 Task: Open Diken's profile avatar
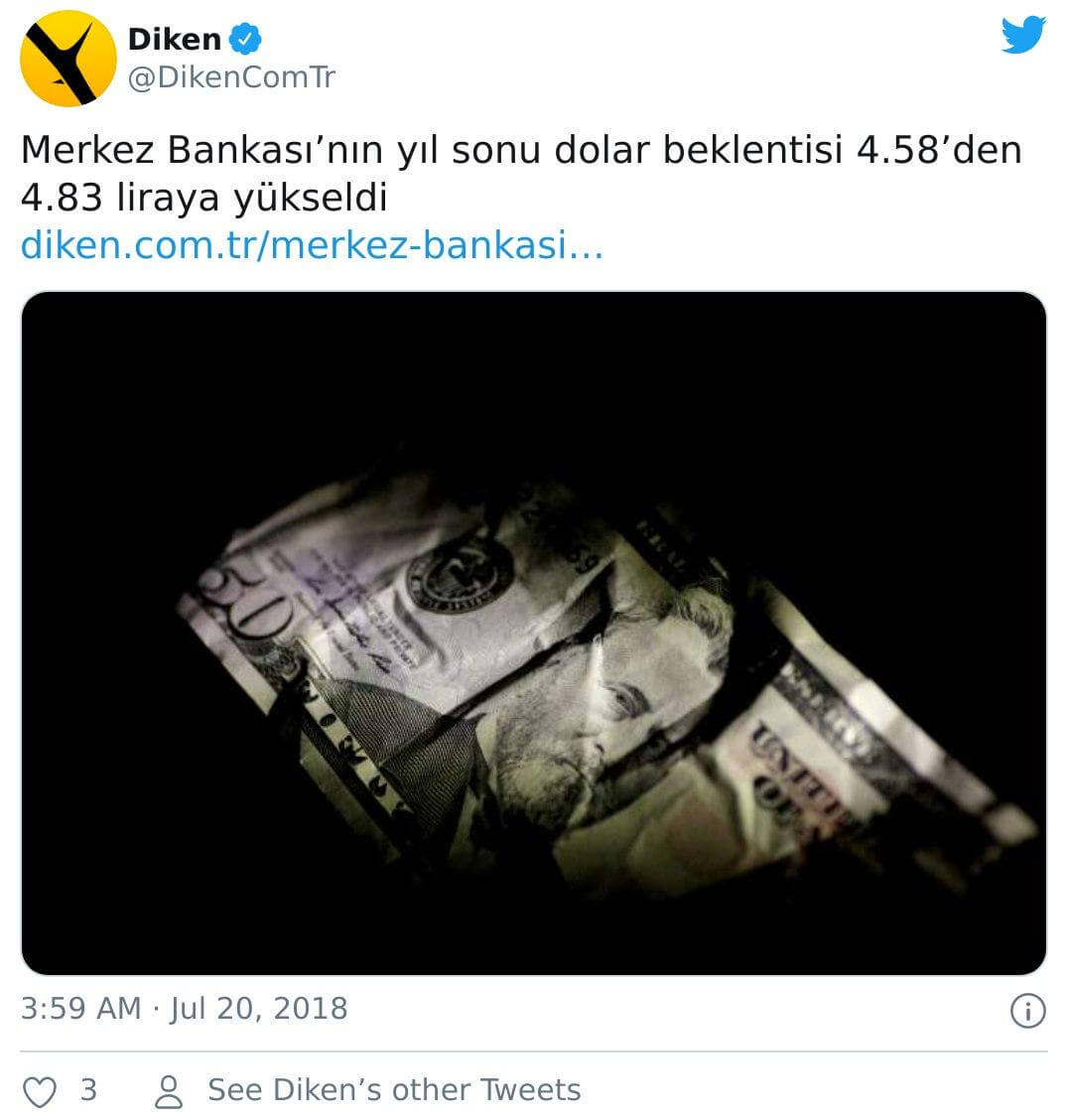click(x=68, y=59)
